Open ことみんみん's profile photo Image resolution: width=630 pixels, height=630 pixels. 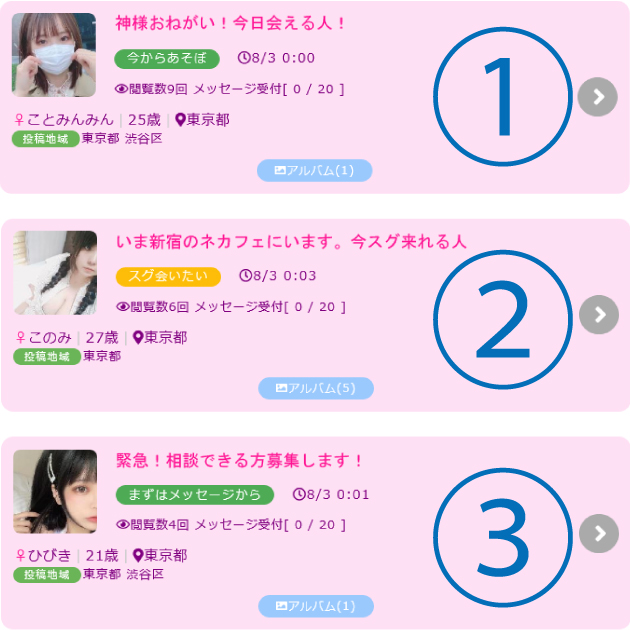(54, 55)
